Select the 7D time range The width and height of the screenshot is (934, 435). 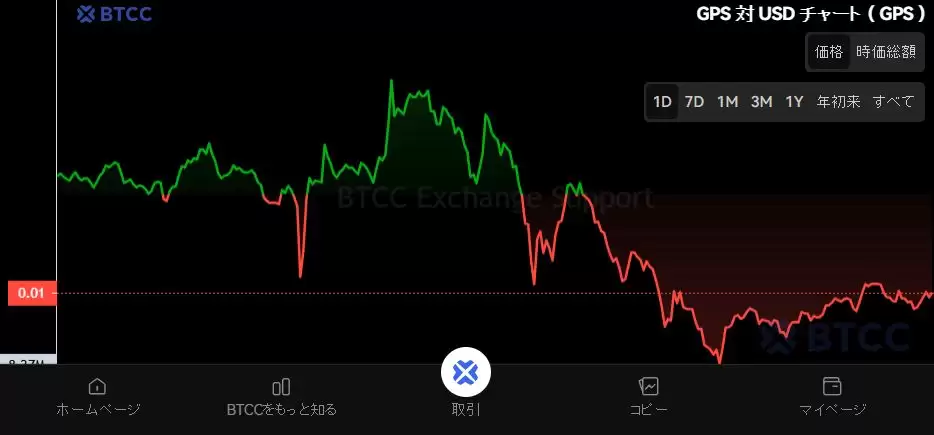pos(694,101)
